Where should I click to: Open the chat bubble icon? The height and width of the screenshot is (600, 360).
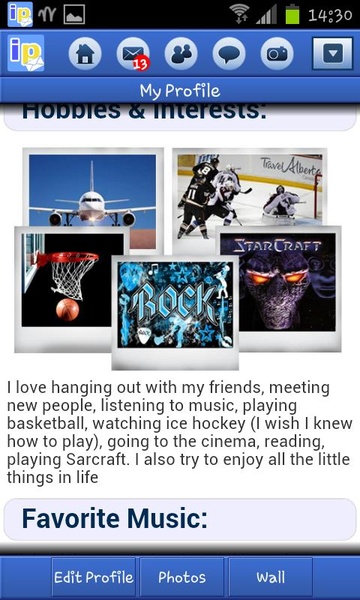pyautogui.click(x=229, y=54)
